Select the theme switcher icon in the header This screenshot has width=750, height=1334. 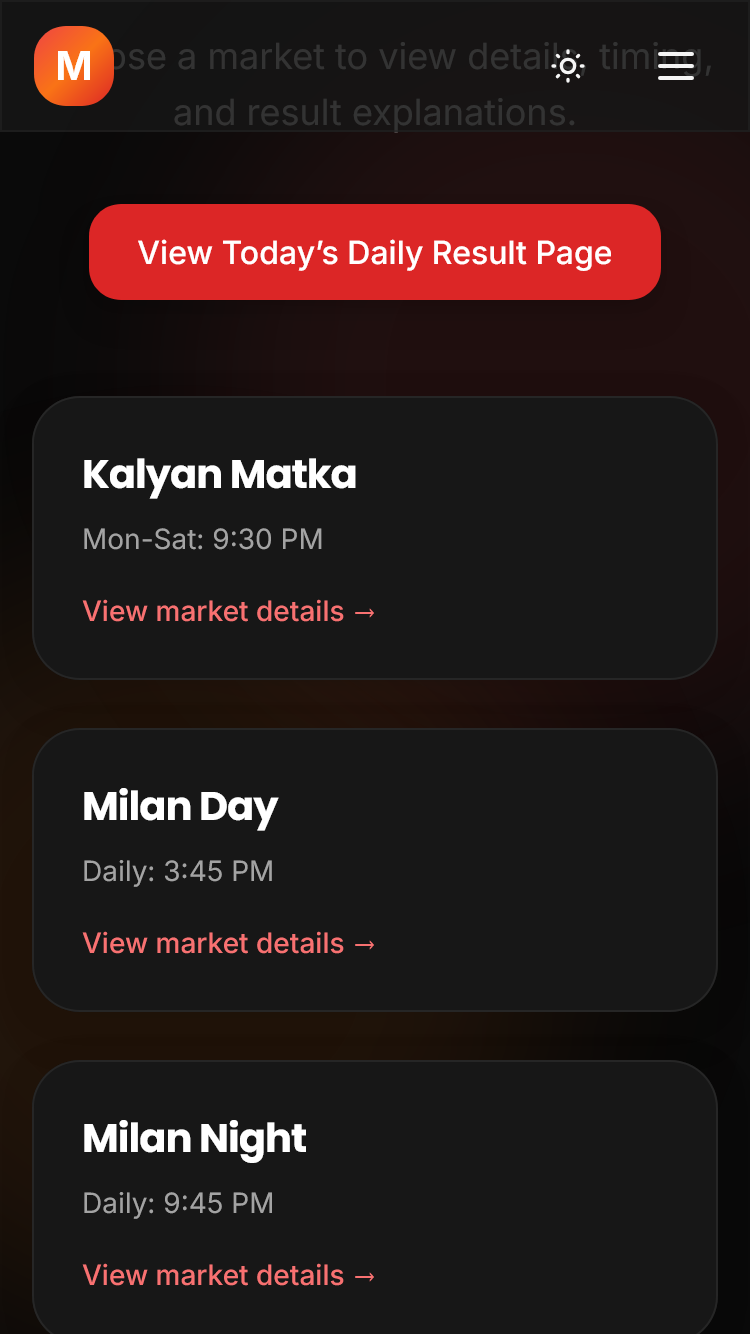click(567, 66)
